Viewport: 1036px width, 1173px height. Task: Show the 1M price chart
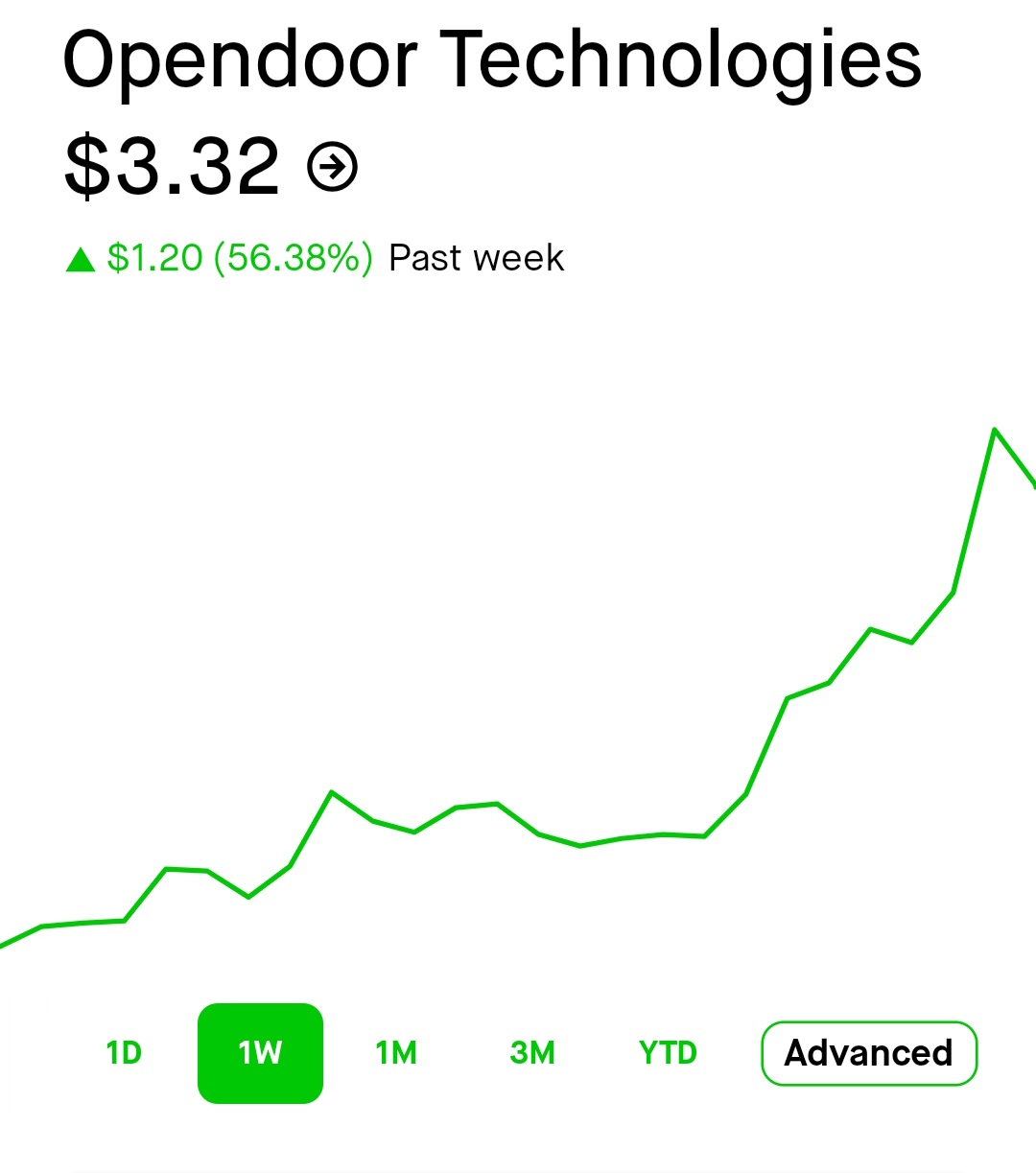pos(396,1053)
